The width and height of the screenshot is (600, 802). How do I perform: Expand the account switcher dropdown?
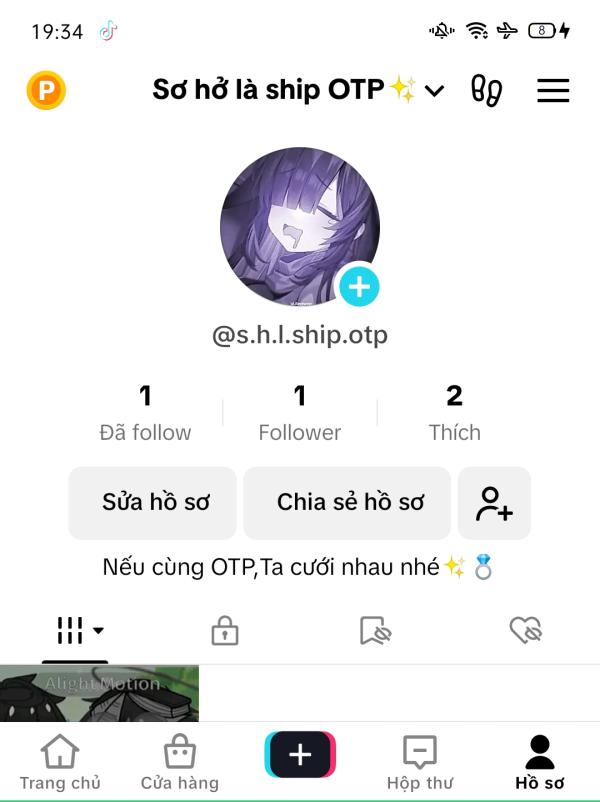[x=434, y=91]
